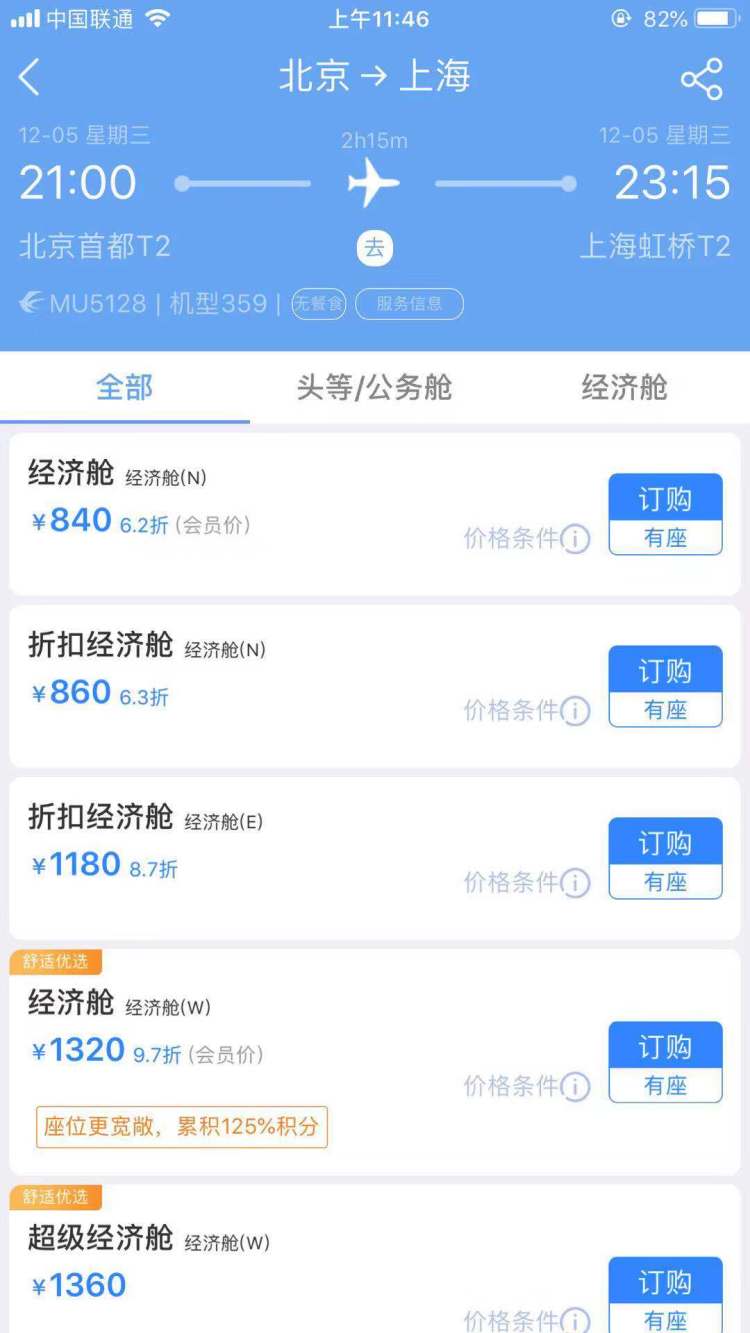This screenshot has width=750, height=1333.
Task: Go back using the top-left arrow
Action: pos(30,77)
